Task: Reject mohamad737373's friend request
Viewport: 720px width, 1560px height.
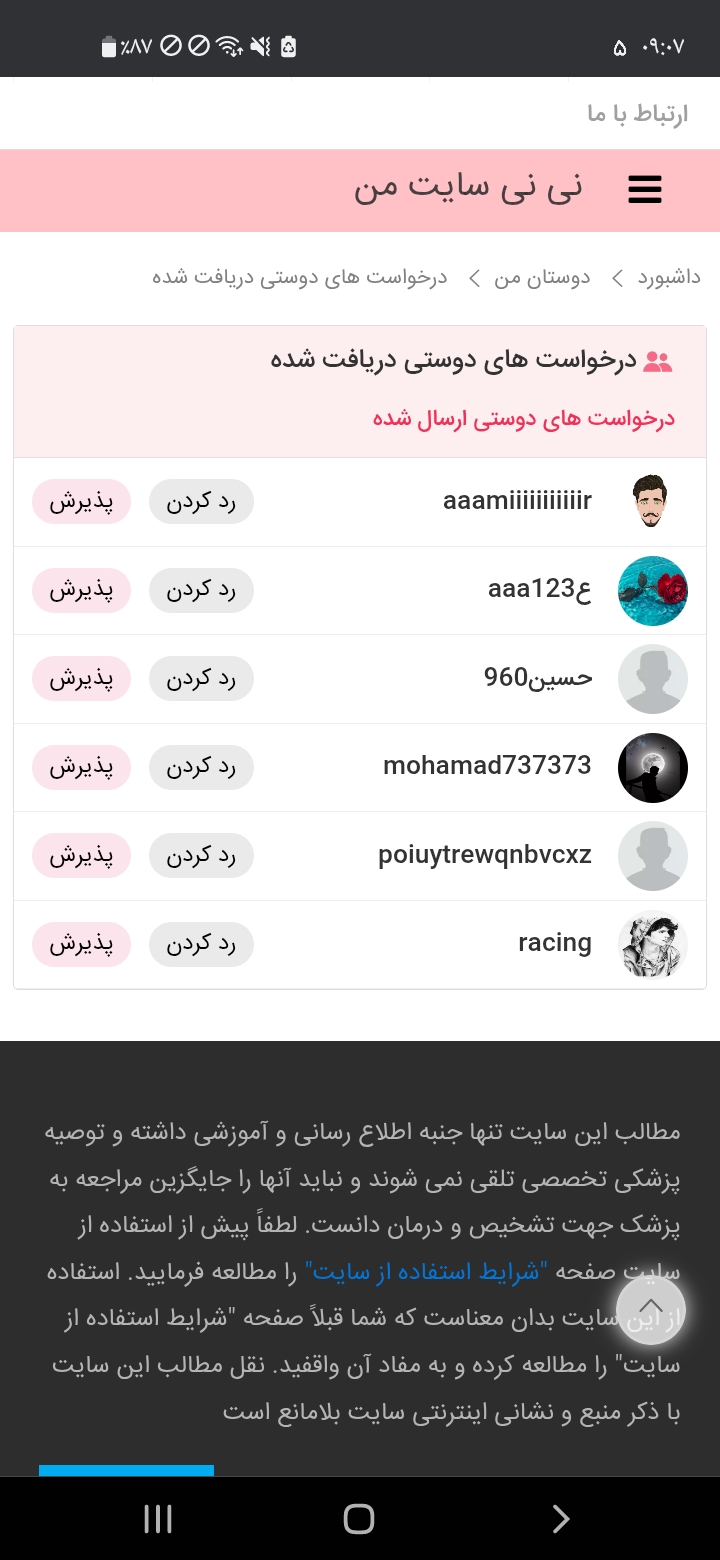Action: pos(201,767)
